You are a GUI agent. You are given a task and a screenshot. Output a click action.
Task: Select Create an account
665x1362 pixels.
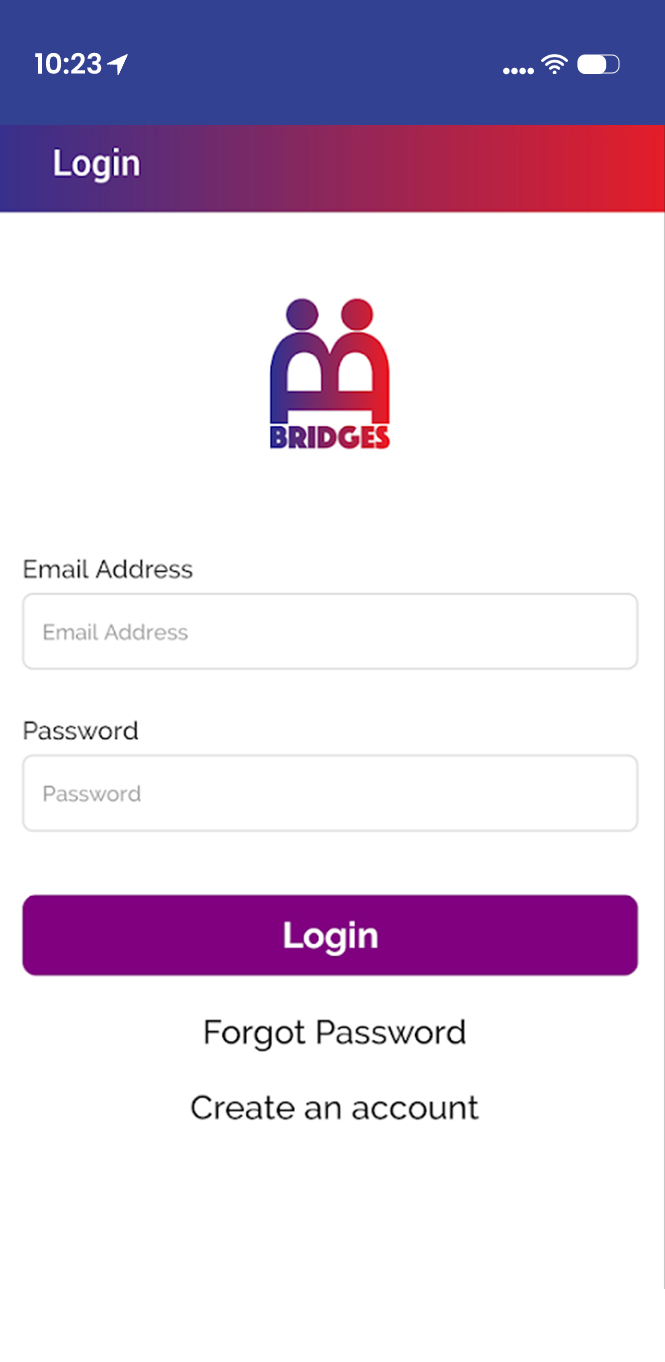pos(334,1107)
